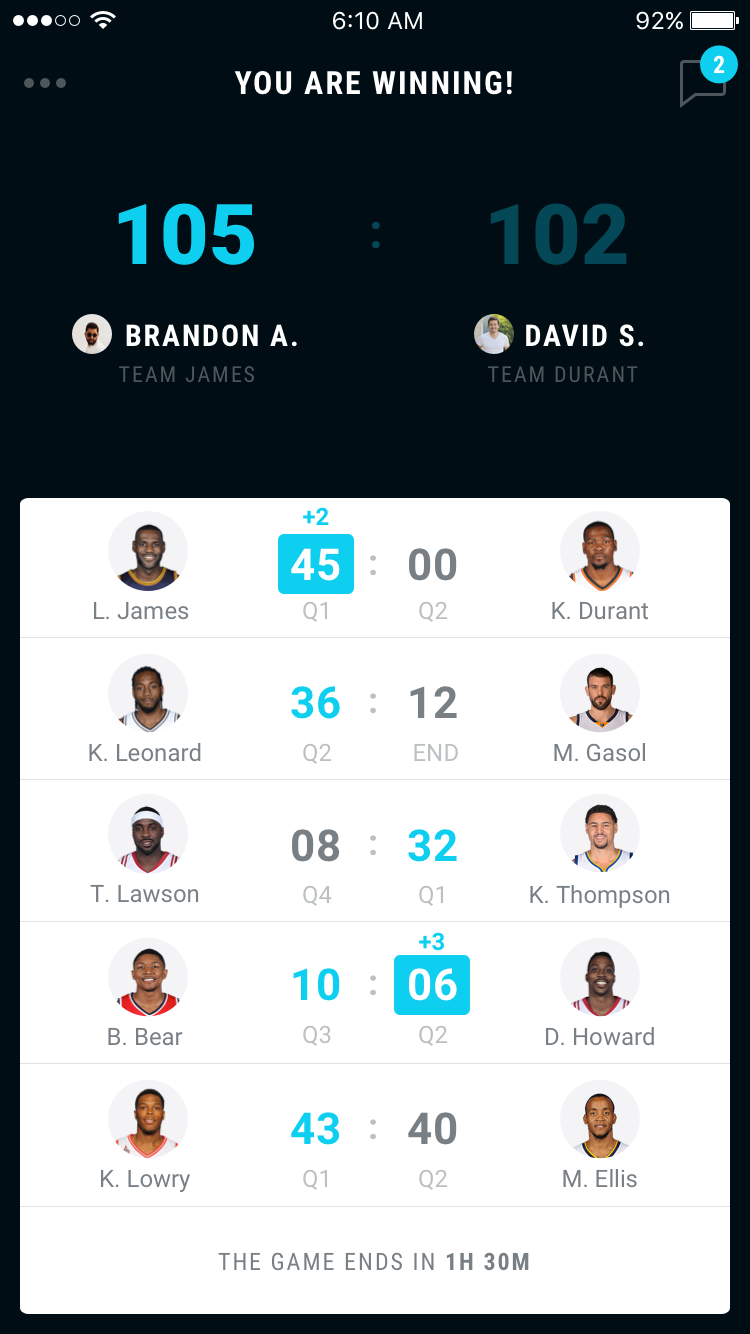Open the Bear vs Howard matchup row
Screen dimensions: 750x1334
tap(375, 993)
